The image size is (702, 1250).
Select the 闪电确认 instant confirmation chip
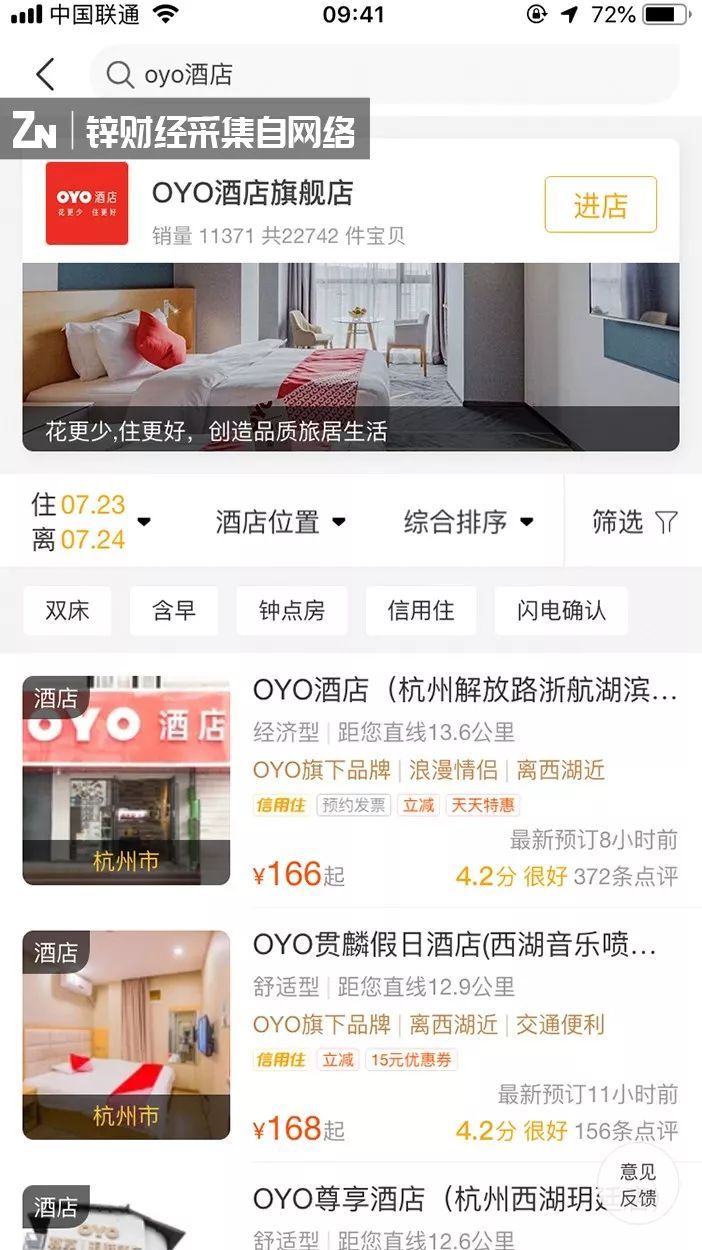pyautogui.click(x=561, y=611)
